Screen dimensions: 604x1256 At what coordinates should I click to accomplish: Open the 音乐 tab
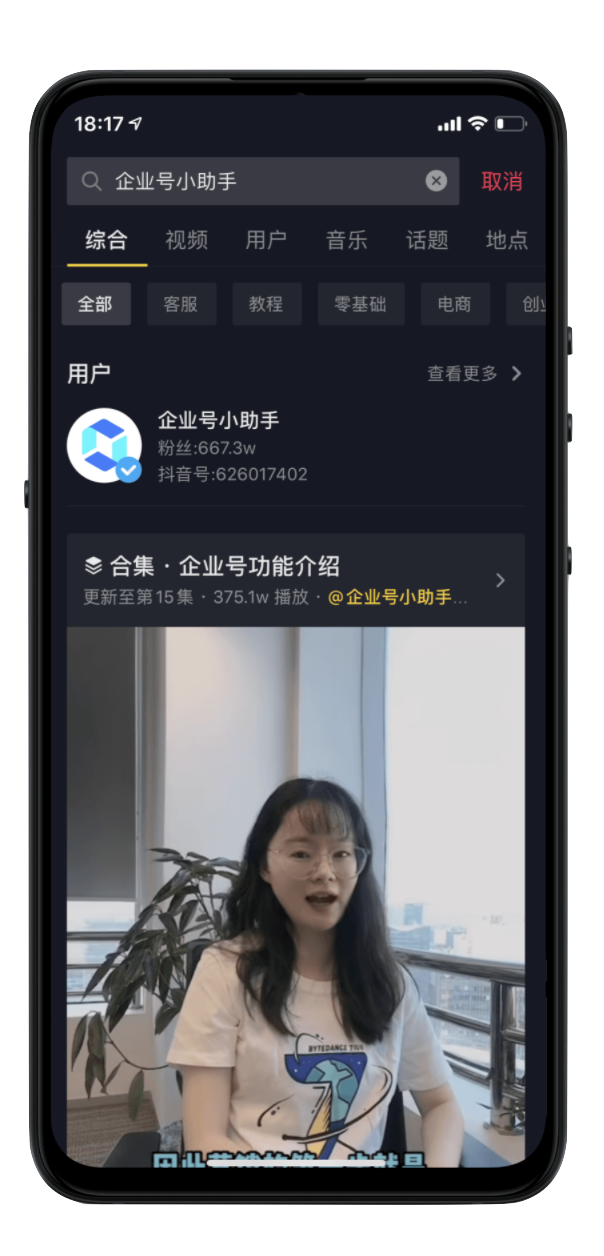tap(346, 240)
